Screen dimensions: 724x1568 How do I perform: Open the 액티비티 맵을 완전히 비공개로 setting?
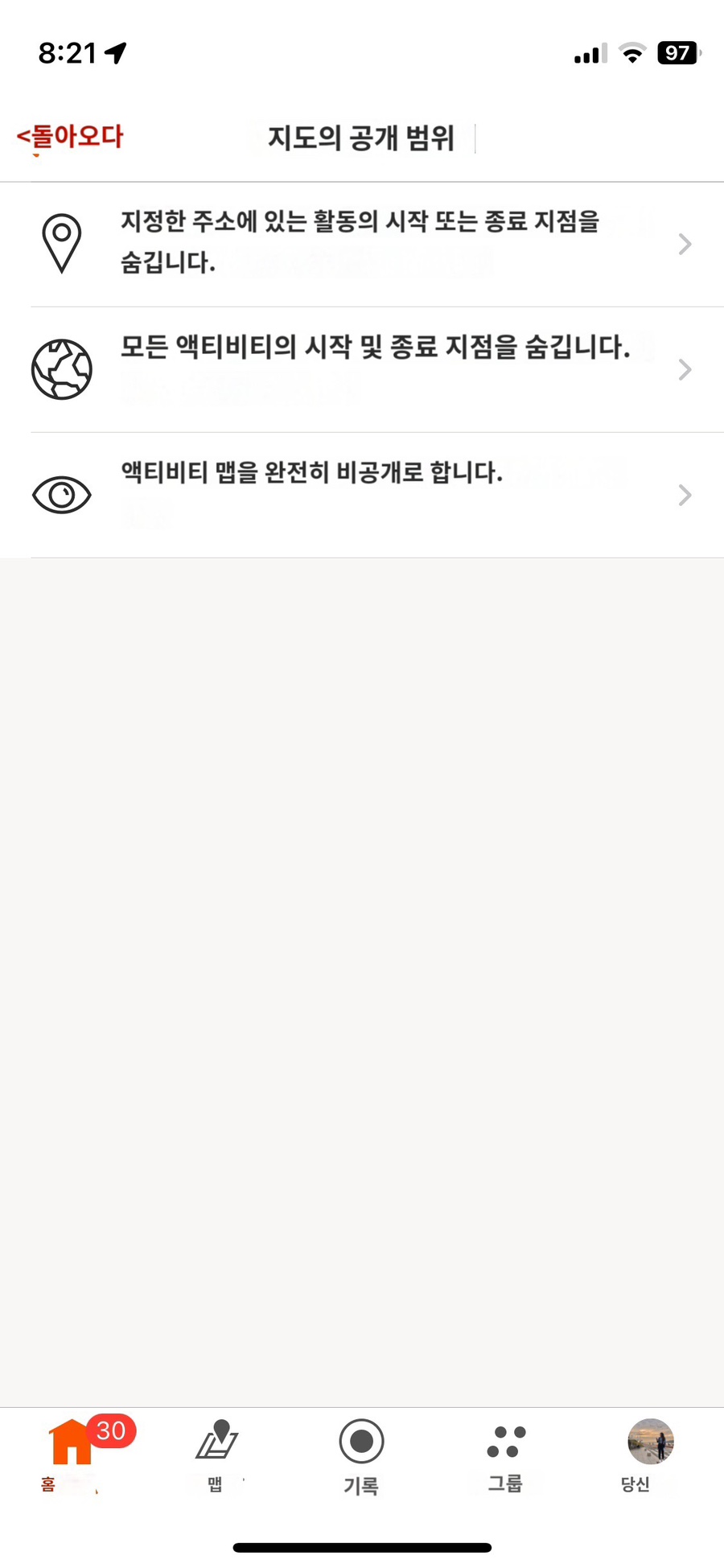point(362,494)
